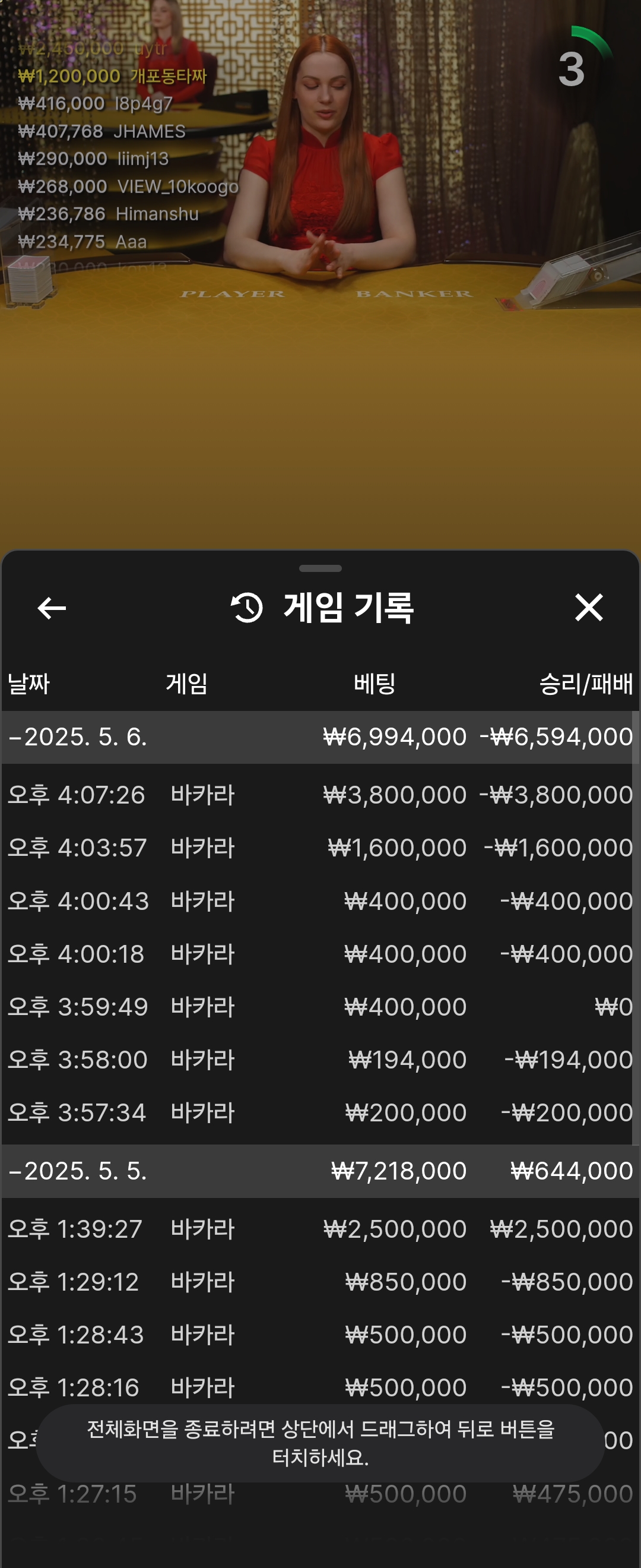View the 오후 4:00:43 game details

pos(320,901)
